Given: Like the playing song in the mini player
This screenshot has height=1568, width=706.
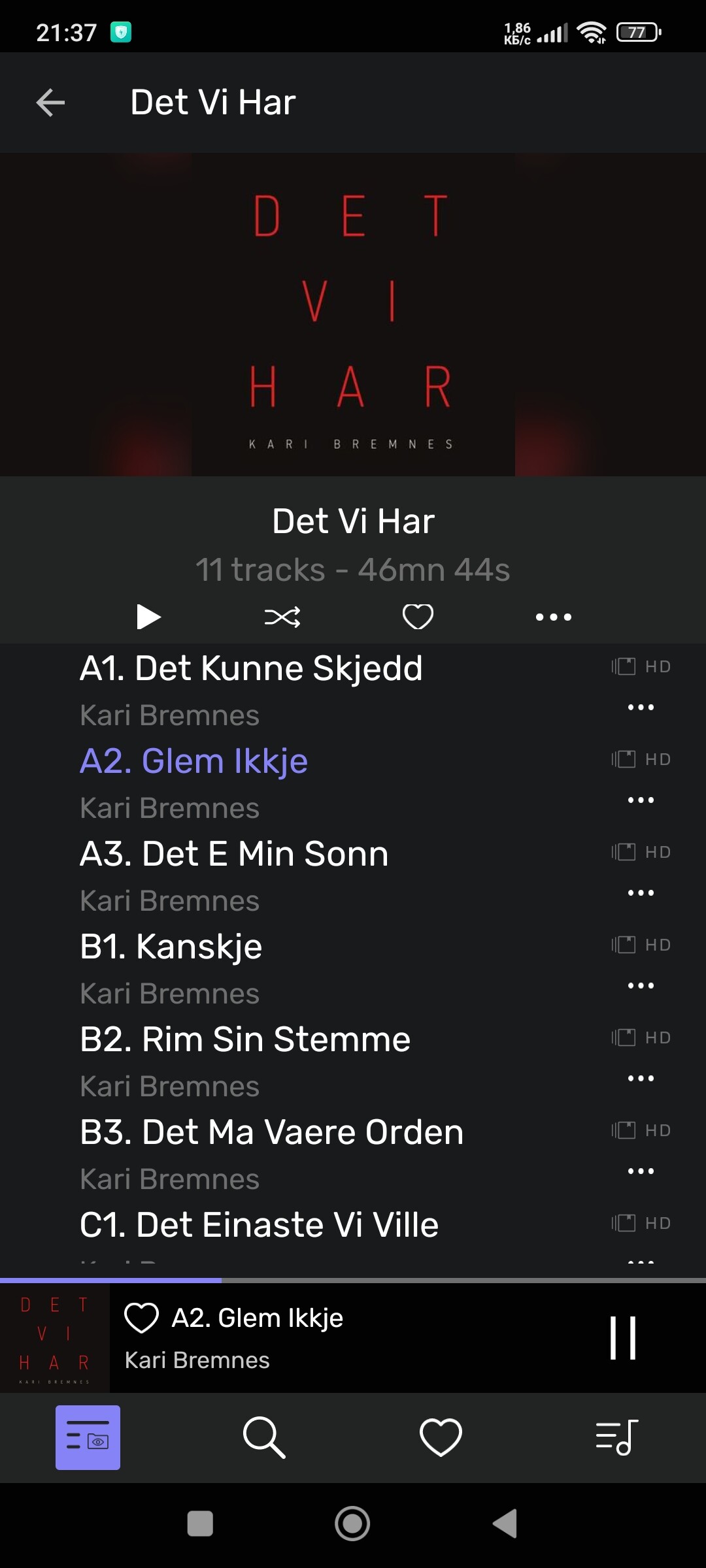Looking at the screenshot, I should click(141, 1318).
